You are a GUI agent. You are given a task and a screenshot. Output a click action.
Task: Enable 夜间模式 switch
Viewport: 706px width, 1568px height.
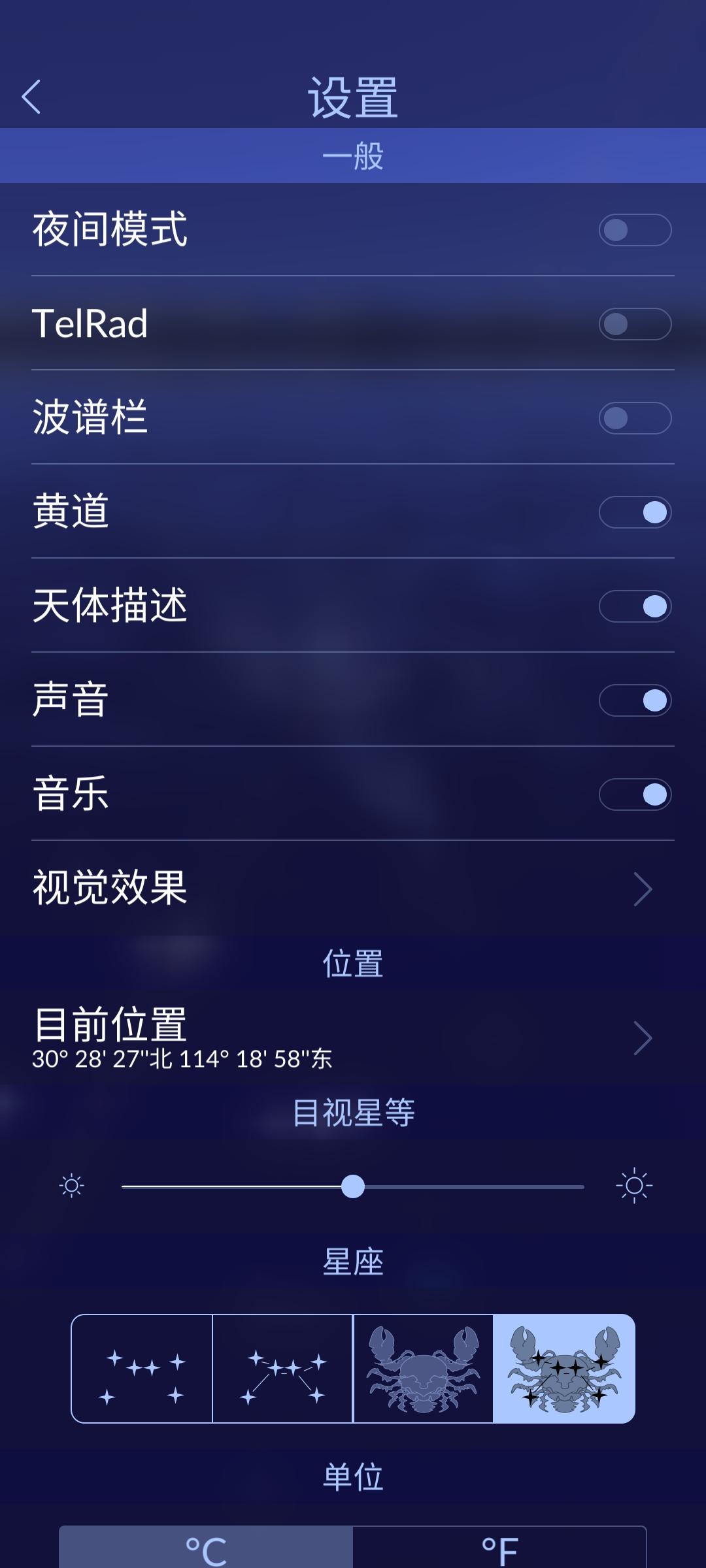[x=635, y=230]
